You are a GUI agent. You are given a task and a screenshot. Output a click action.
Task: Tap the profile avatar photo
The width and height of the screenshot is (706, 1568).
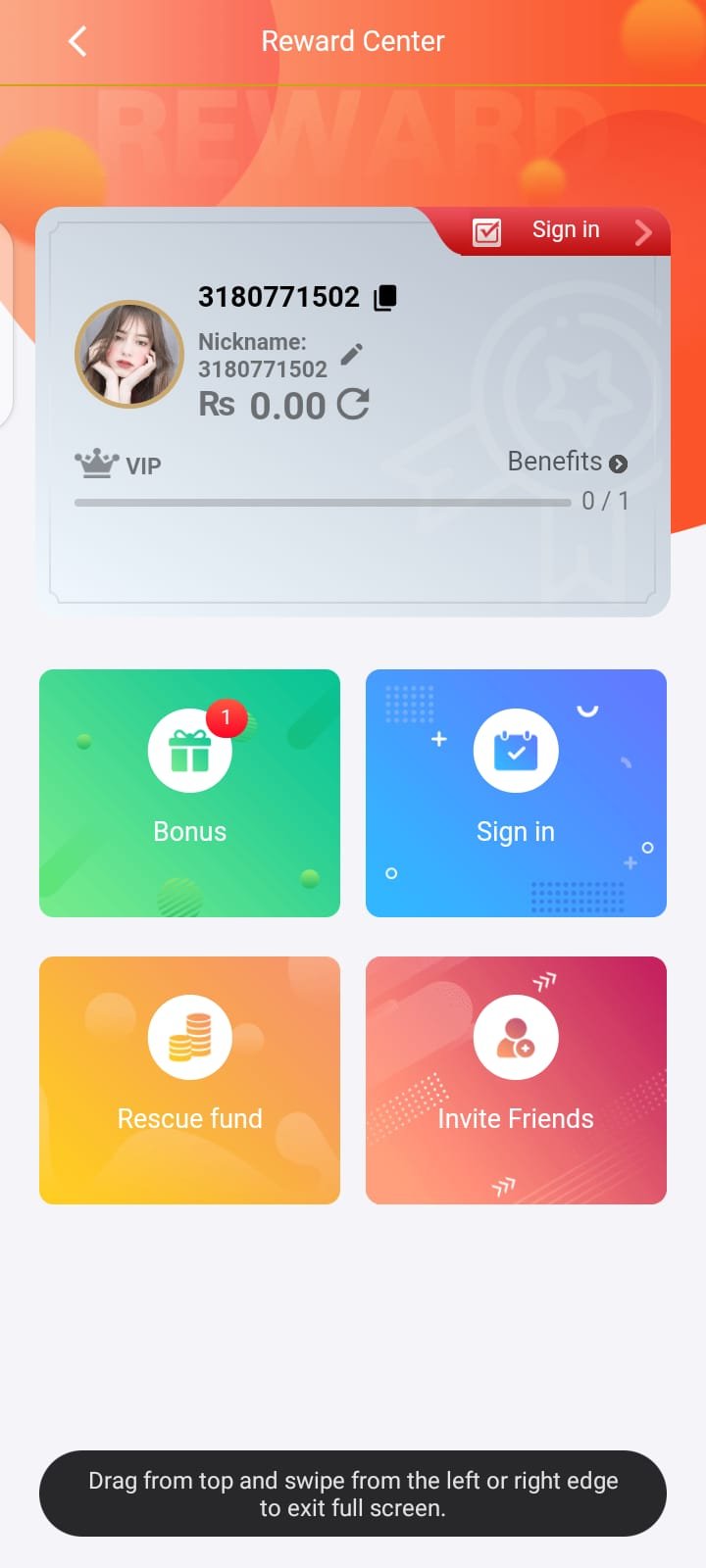129,354
